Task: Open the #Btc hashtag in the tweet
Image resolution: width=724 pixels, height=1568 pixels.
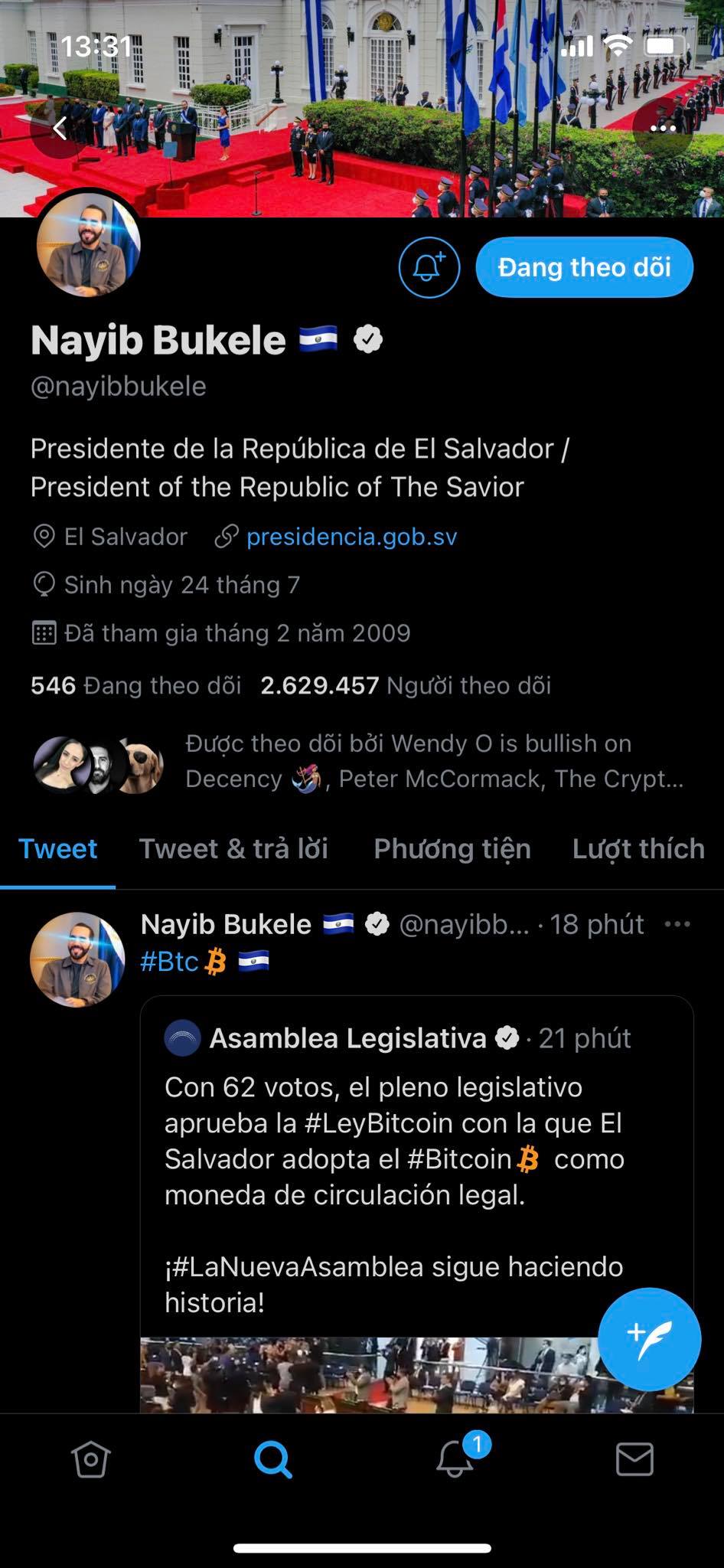Action: [x=170, y=962]
